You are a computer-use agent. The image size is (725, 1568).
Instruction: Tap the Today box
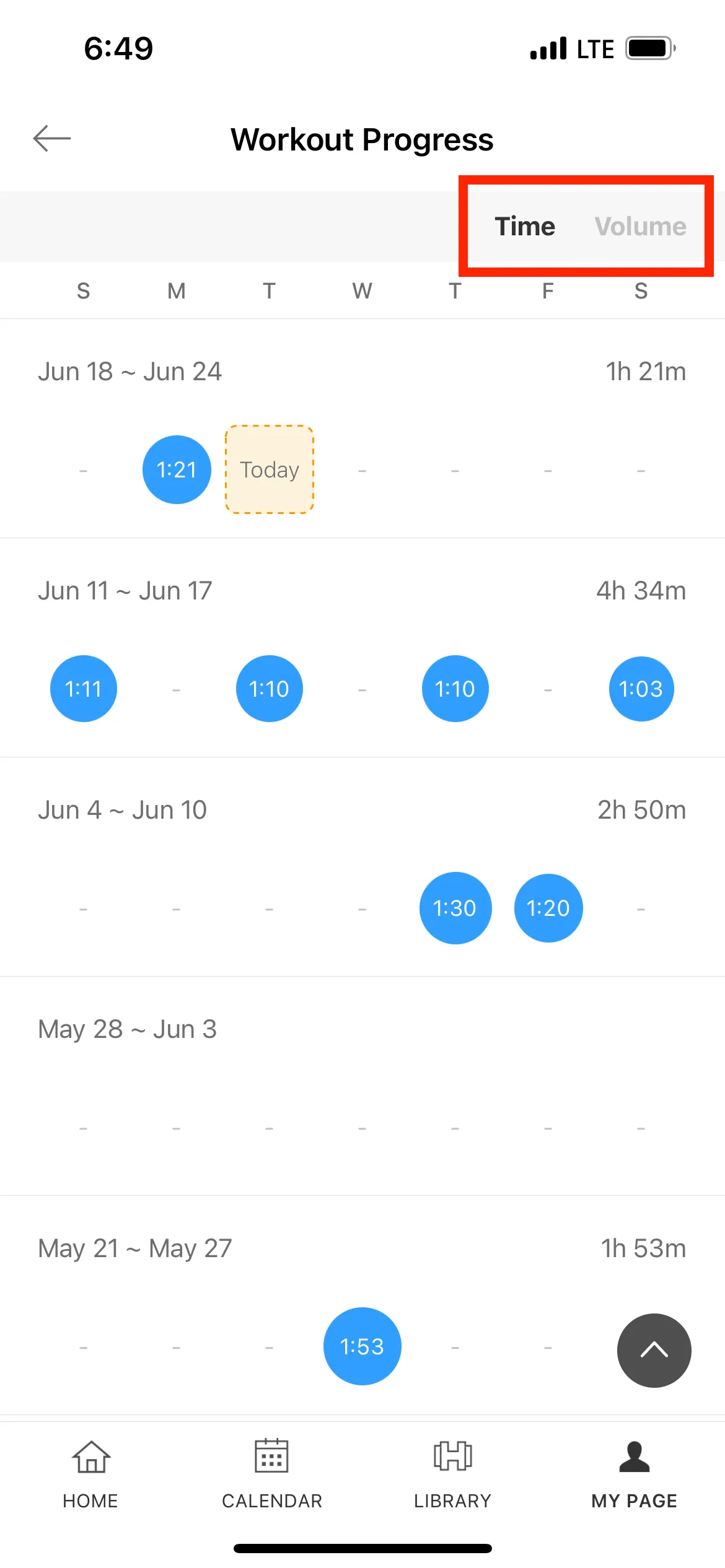pyautogui.click(x=270, y=470)
